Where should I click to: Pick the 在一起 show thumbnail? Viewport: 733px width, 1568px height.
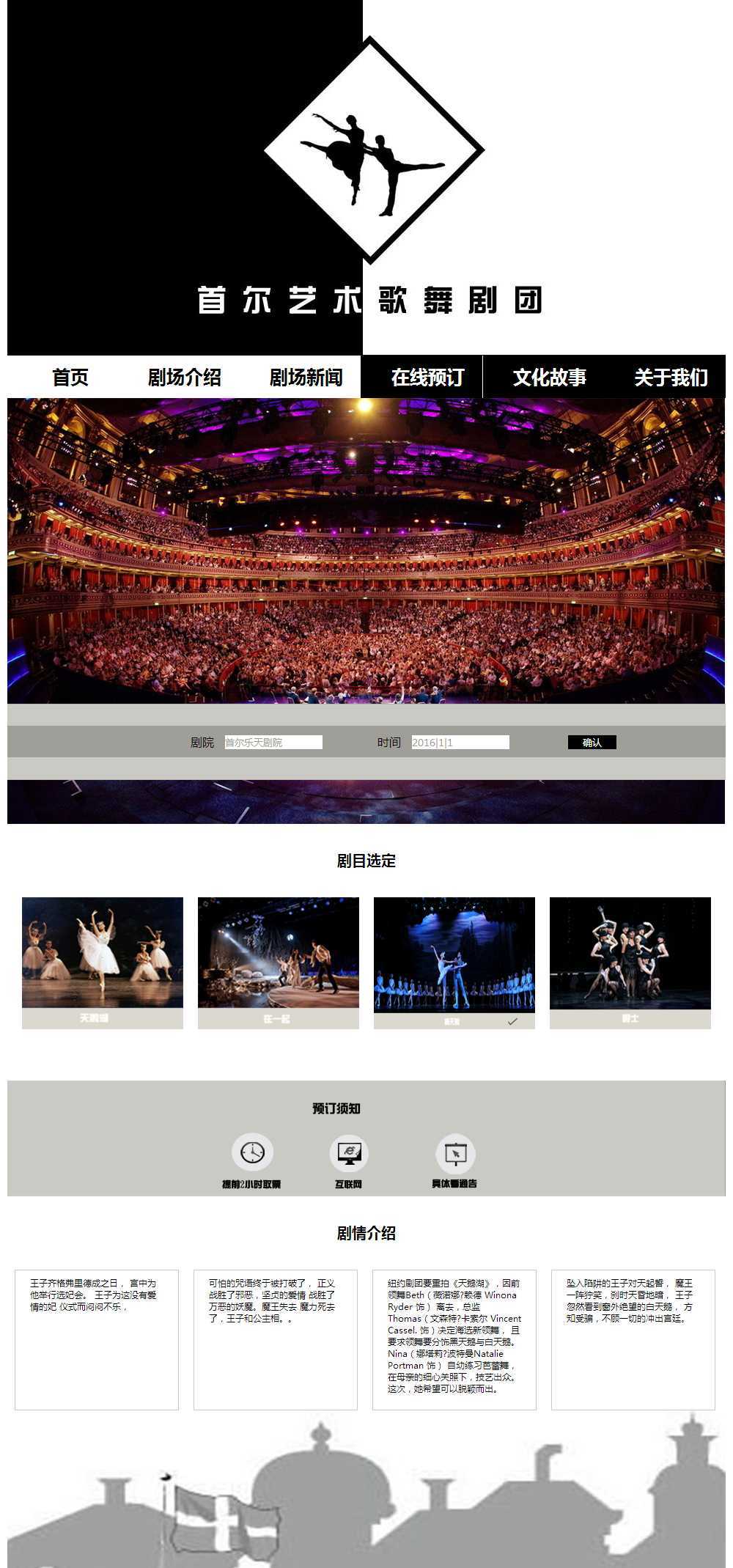coord(279,953)
